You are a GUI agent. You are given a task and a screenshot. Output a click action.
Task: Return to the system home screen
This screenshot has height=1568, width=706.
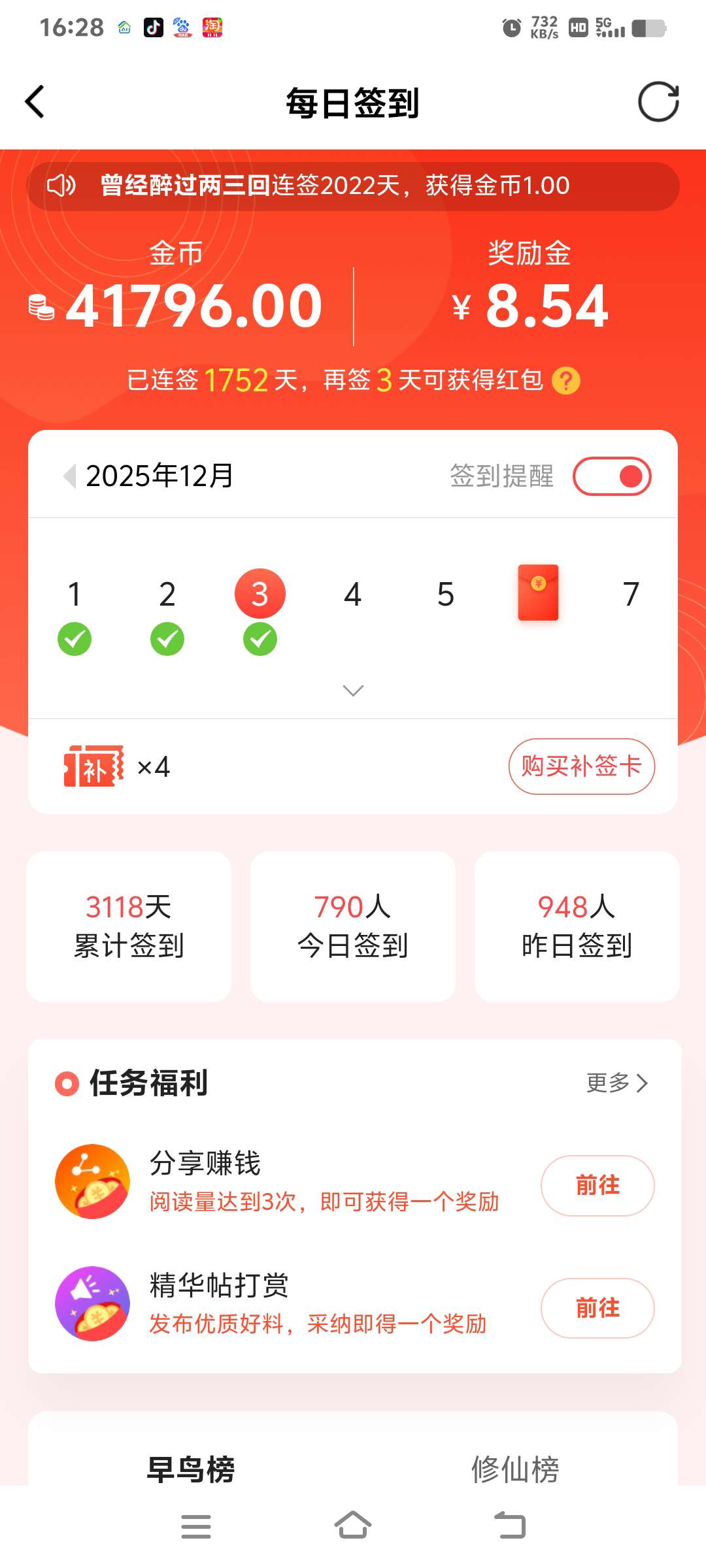pyautogui.click(x=353, y=1526)
